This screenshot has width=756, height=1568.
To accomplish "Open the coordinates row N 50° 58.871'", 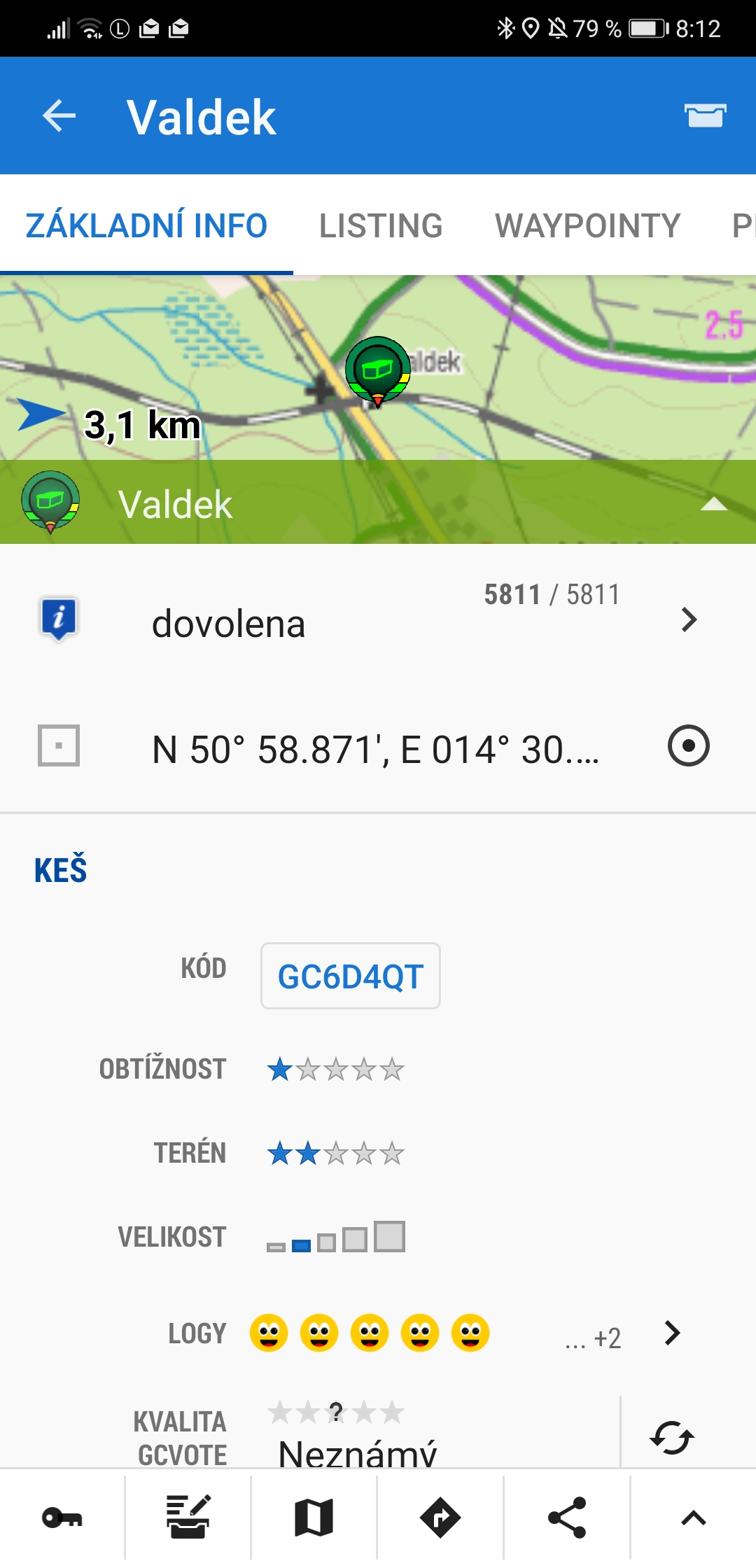I will coord(374,749).
